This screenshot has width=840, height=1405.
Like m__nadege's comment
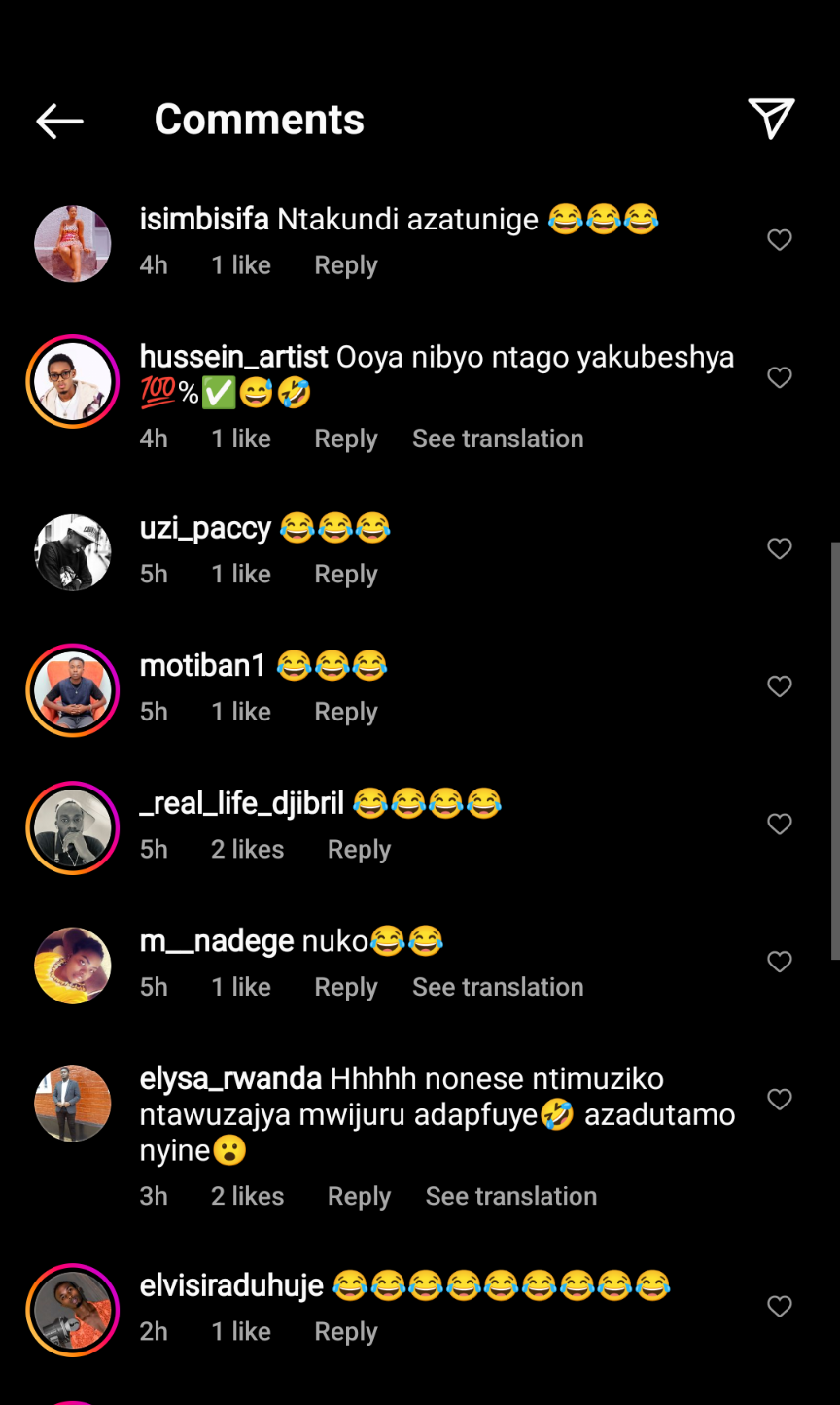pyautogui.click(x=779, y=962)
